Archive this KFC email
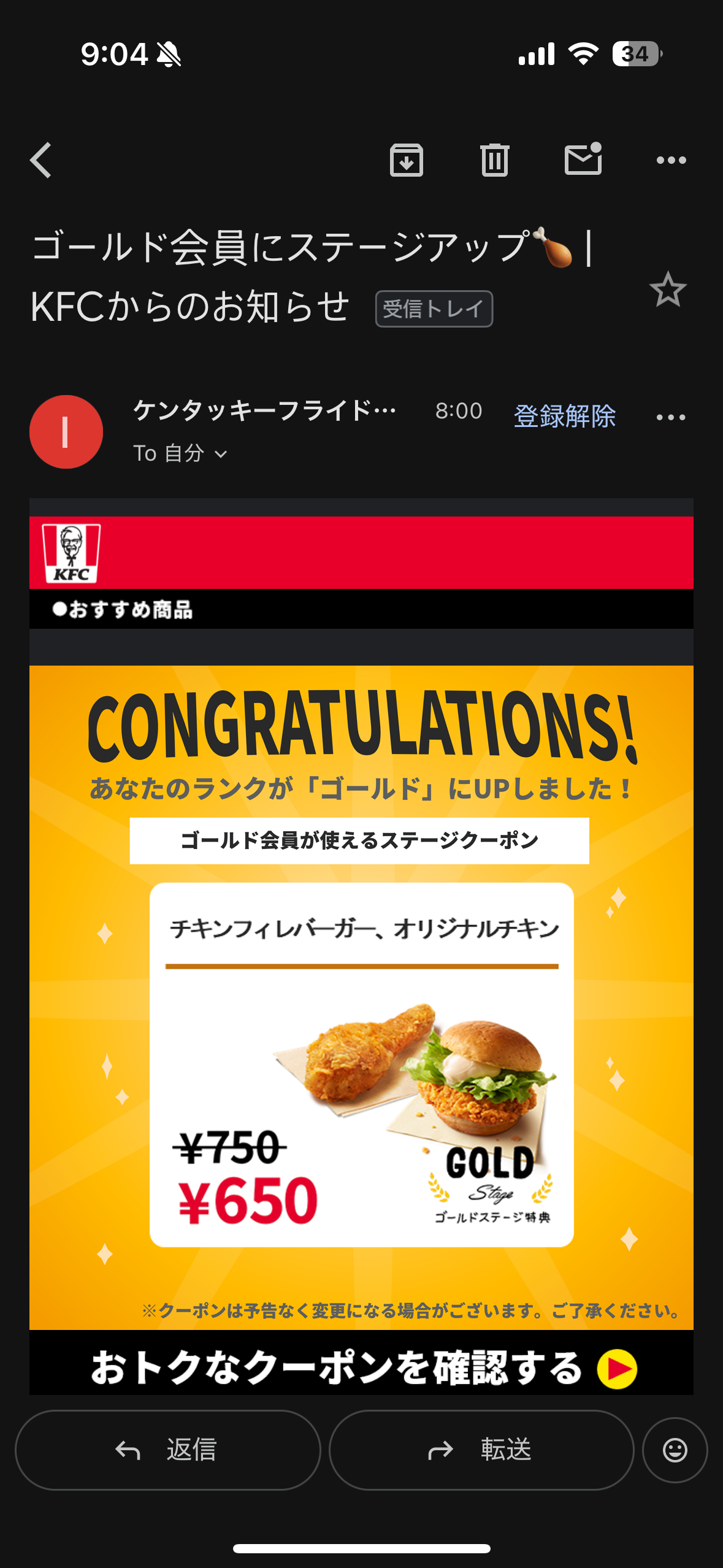The height and width of the screenshot is (1568, 723). pyautogui.click(x=406, y=160)
